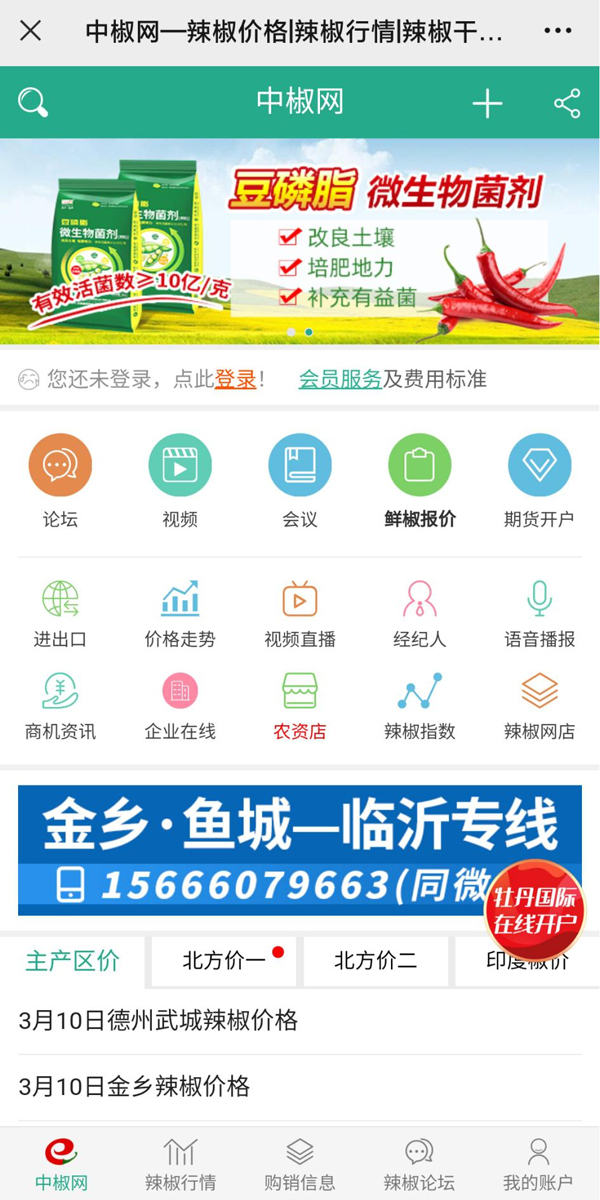
Task: Open 视频直播 live video
Action: point(300,613)
